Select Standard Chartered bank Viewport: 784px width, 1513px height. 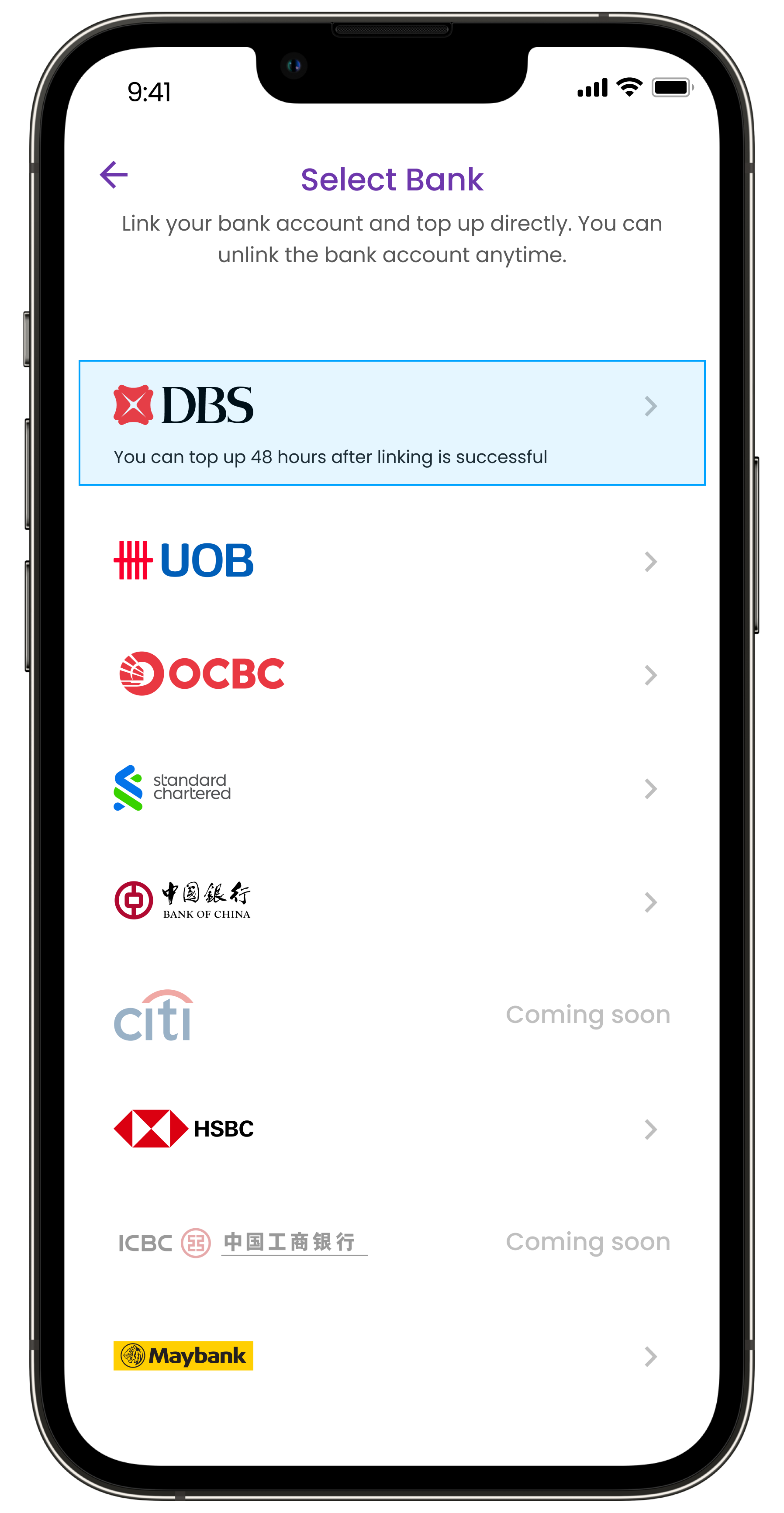click(392, 788)
